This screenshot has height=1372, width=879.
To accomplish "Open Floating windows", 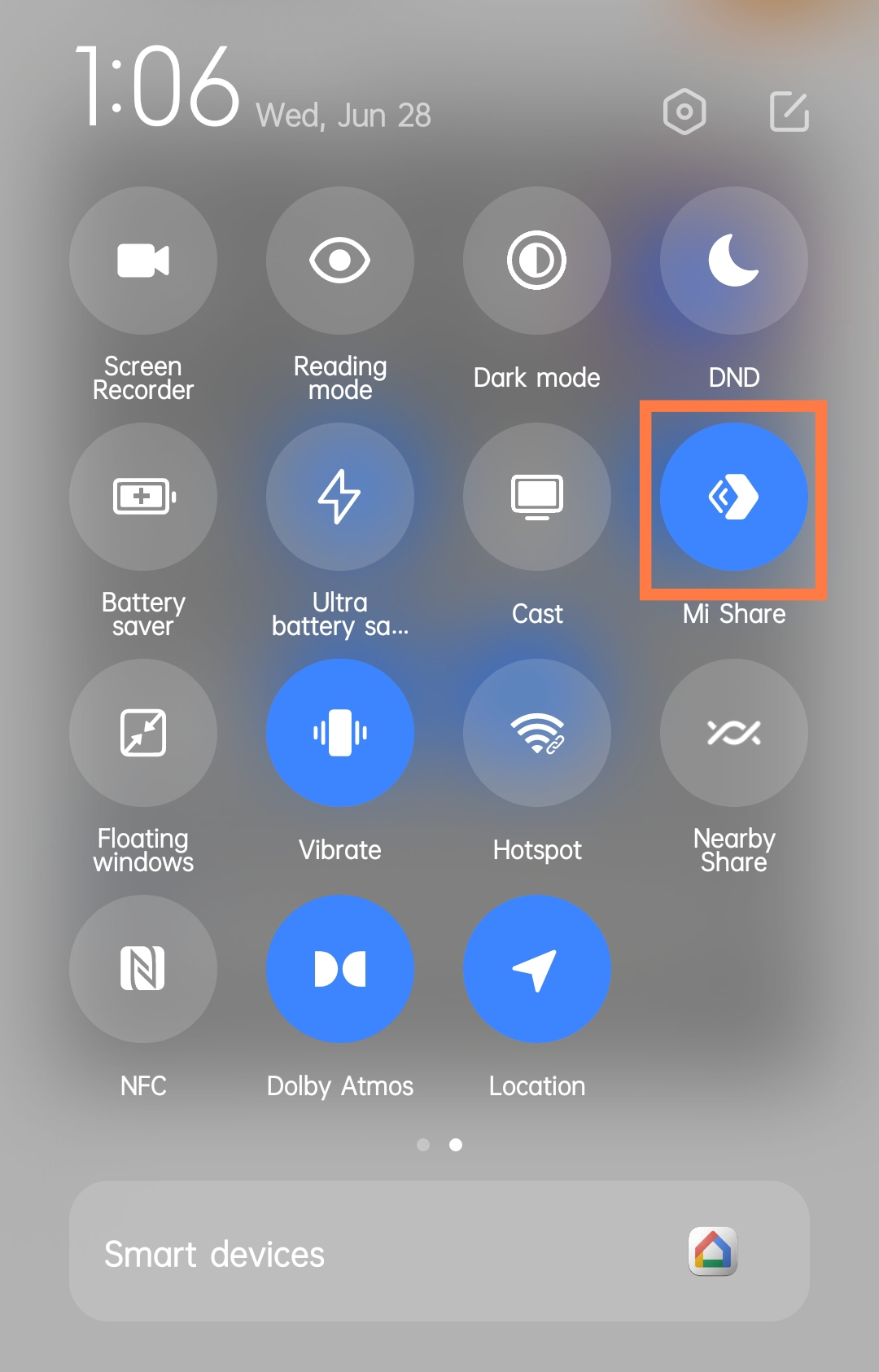I will 143,733.
